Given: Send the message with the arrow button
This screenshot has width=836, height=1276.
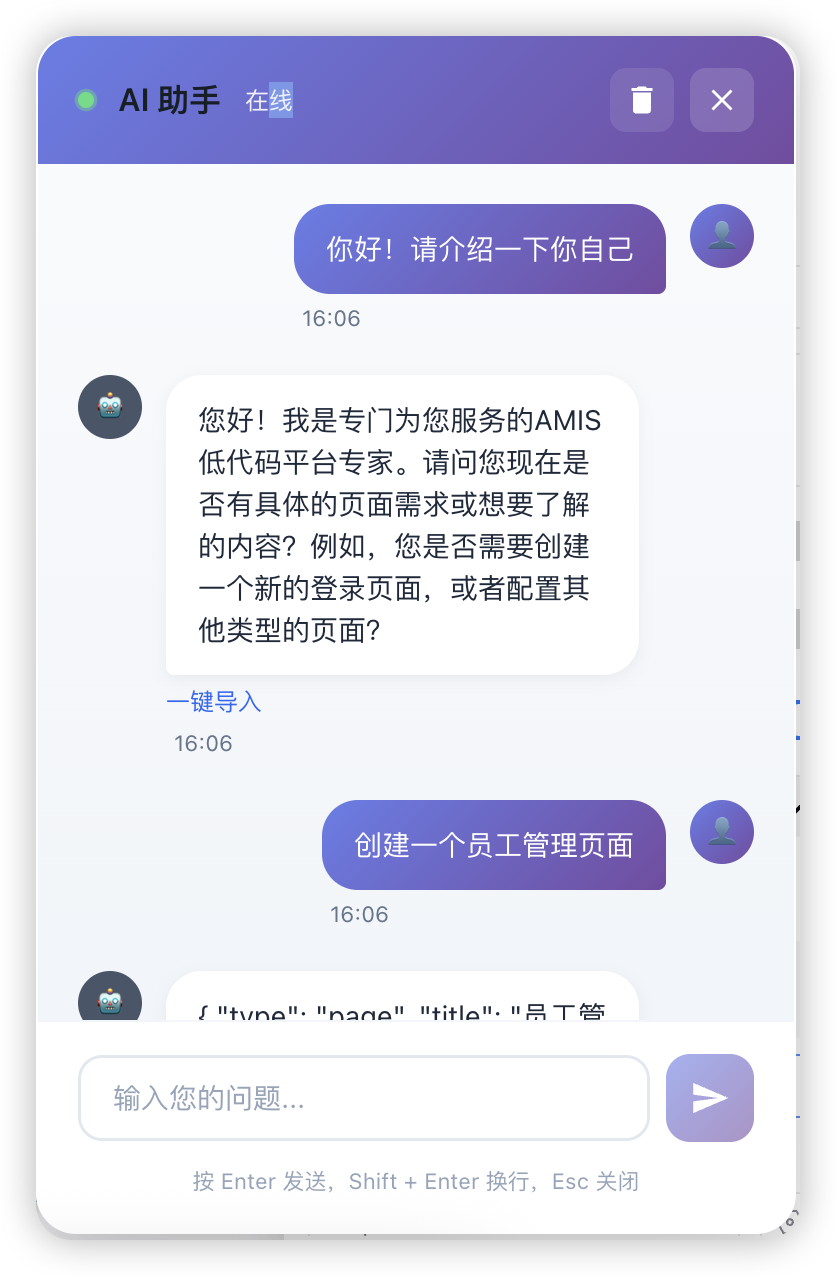Looking at the screenshot, I should click(709, 1098).
